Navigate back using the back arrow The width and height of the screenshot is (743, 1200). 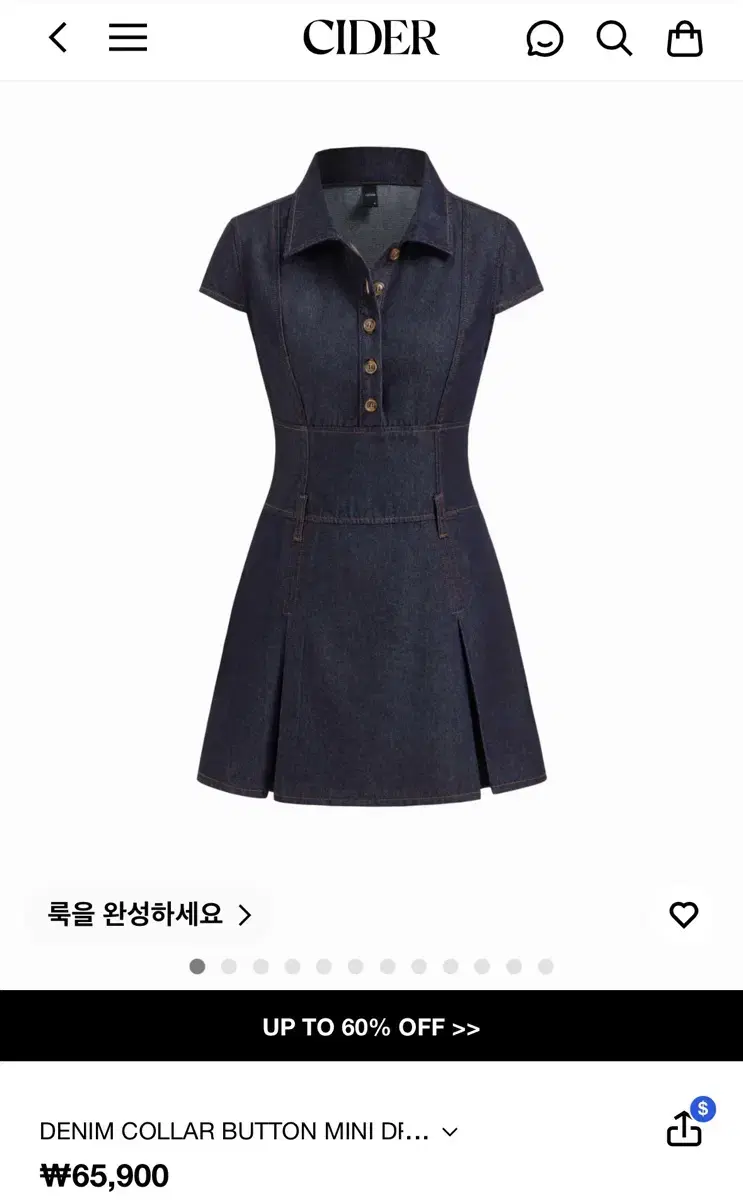click(x=57, y=38)
